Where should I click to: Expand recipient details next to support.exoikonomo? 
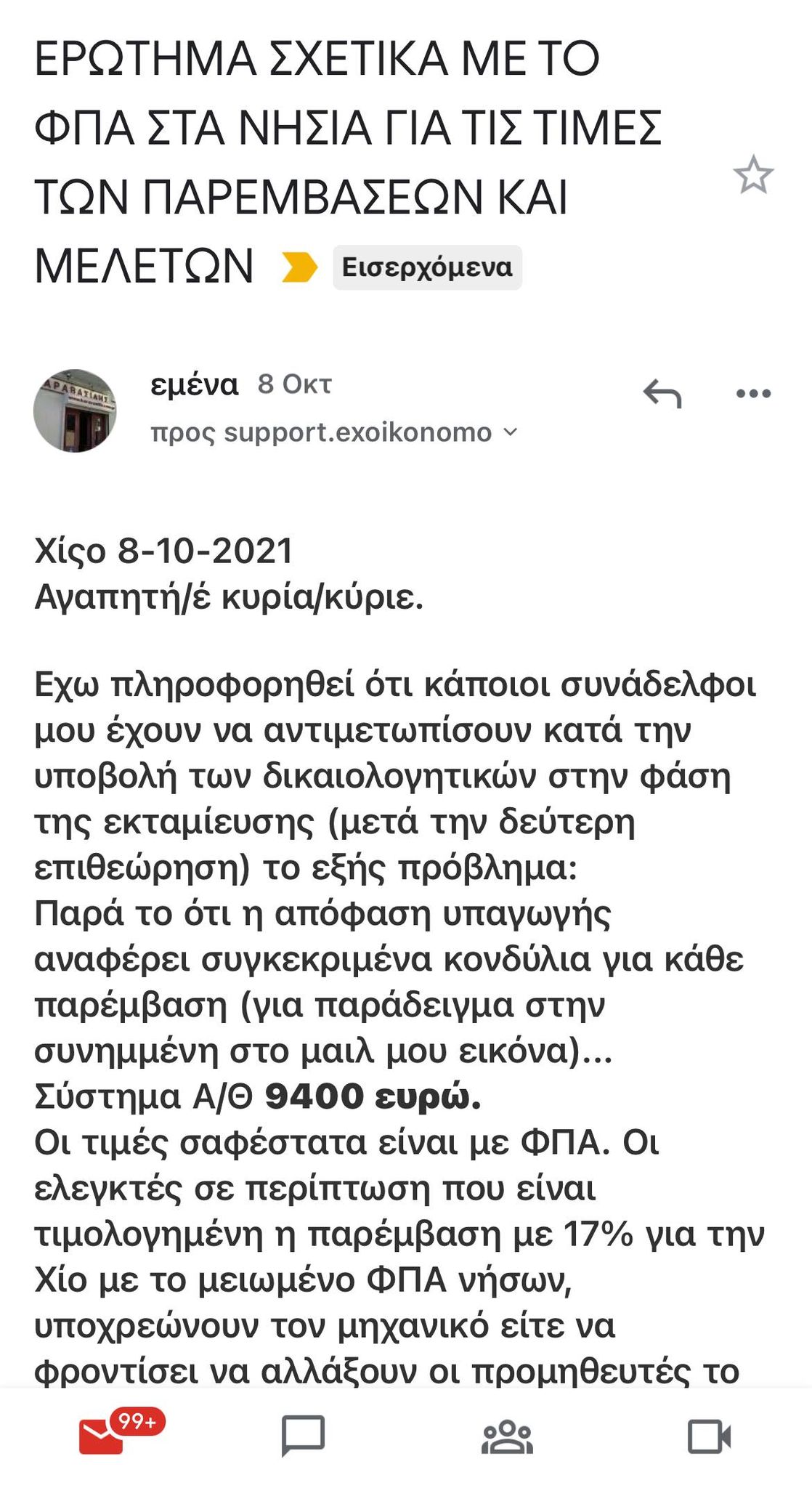click(511, 432)
